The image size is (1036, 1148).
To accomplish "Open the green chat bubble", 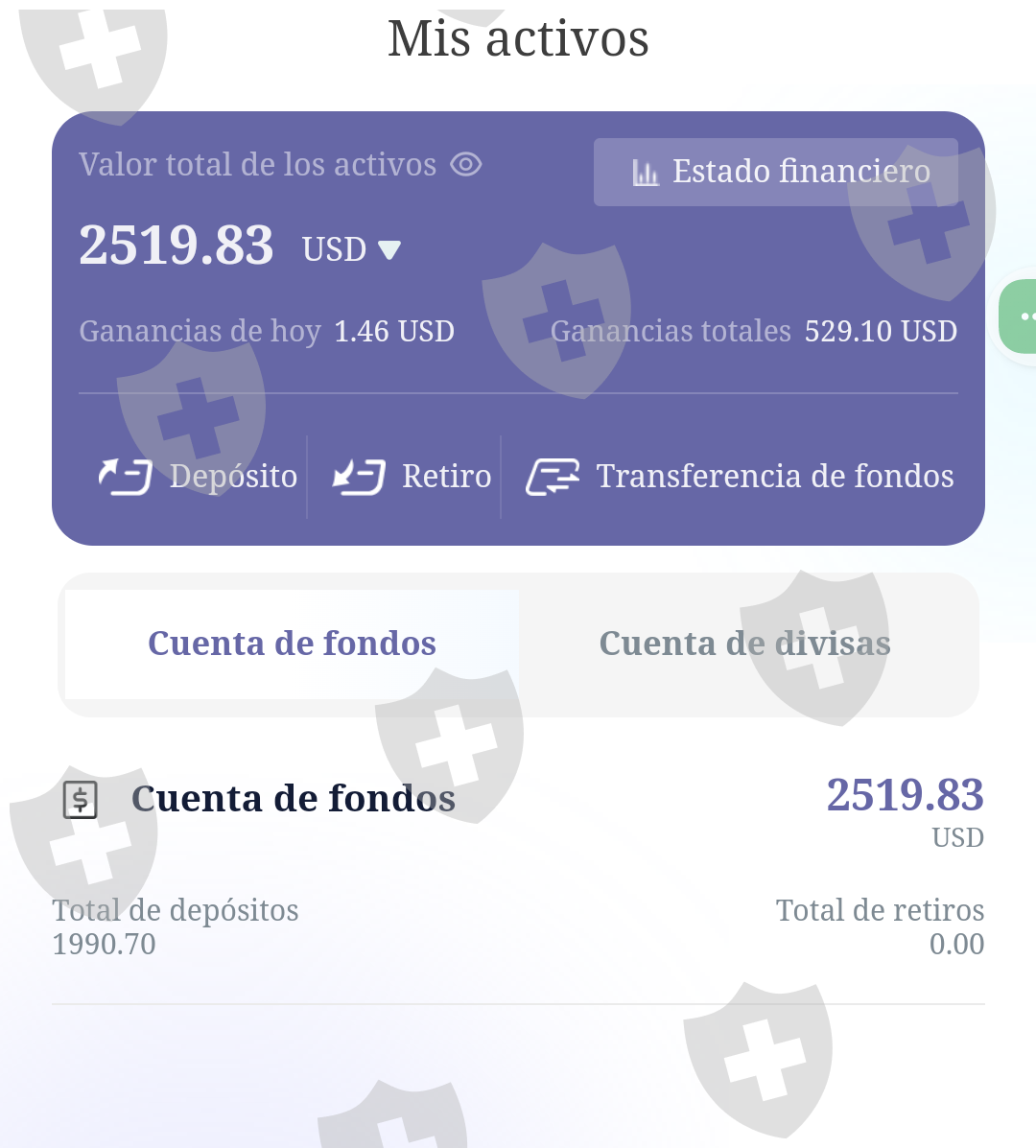I will coord(1018,316).
